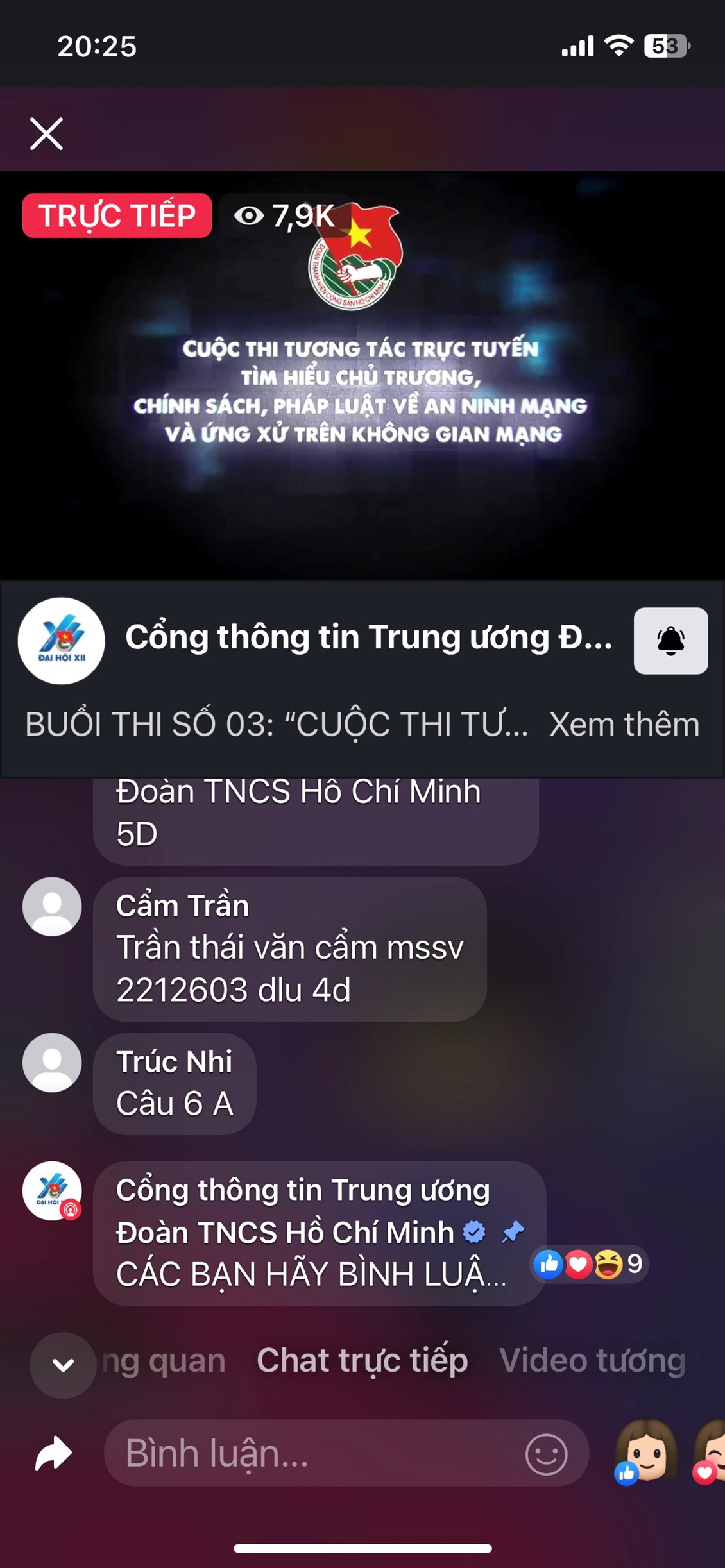This screenshot has width=725, height=1568.
Task: Expand the description with Xem thêm
Action: pyautogui.click(x=624, y=725)
